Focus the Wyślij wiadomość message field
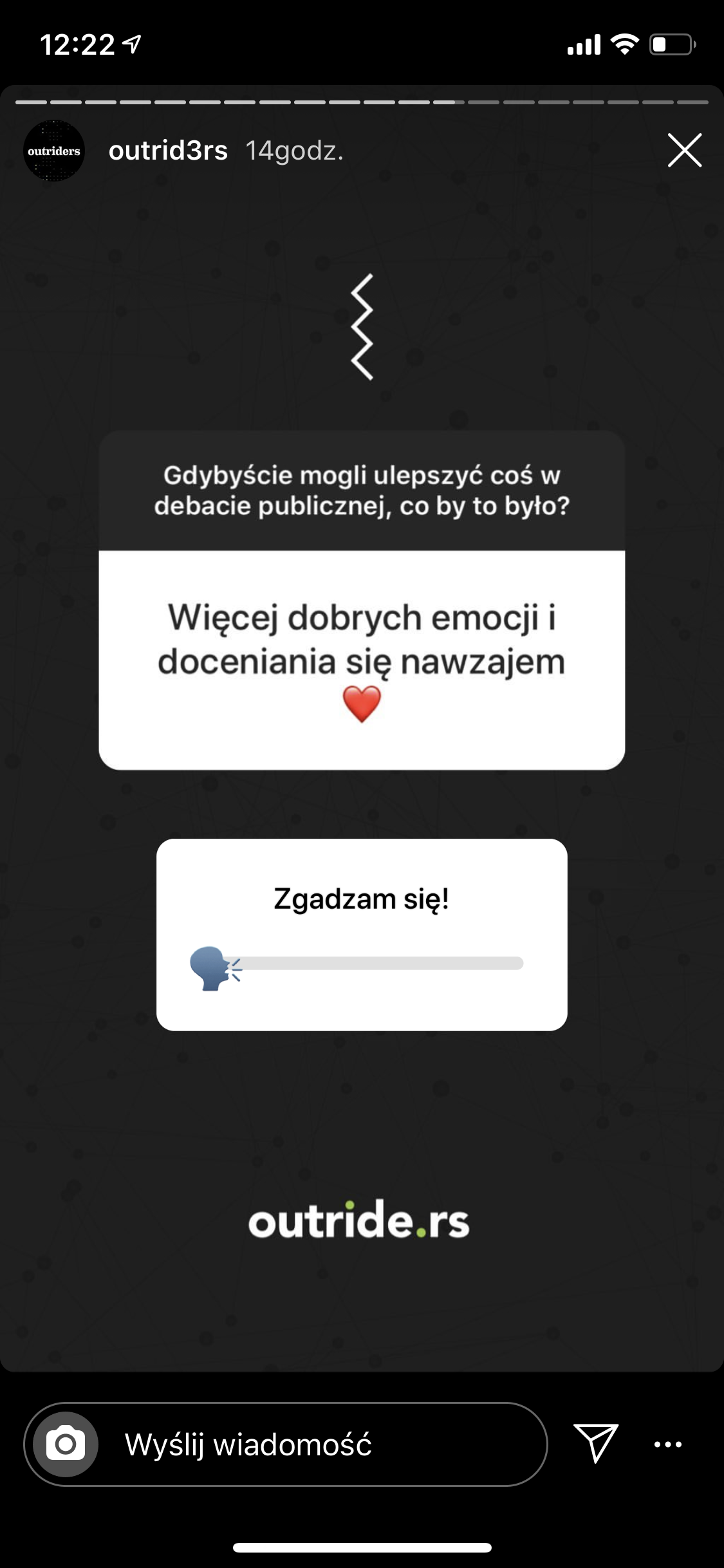The width and height of the screenshot is (724, 1568). point(322,1444)
